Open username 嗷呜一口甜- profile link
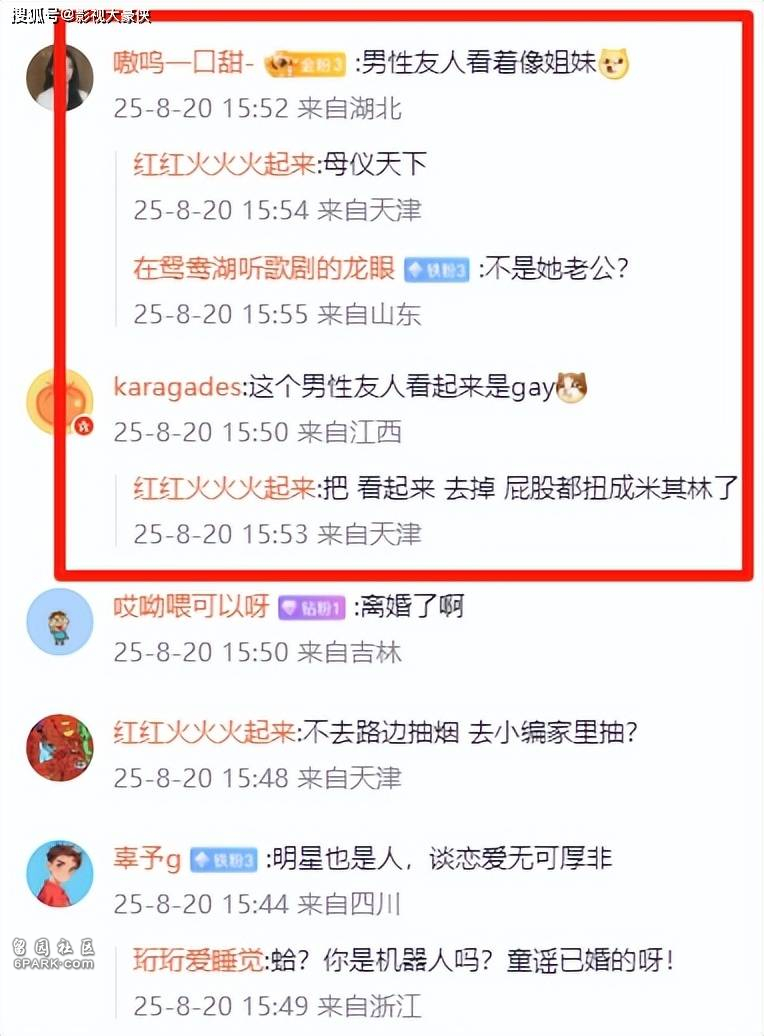Image resolution: width=764 pixels, height=1036 pixels. 186,64
